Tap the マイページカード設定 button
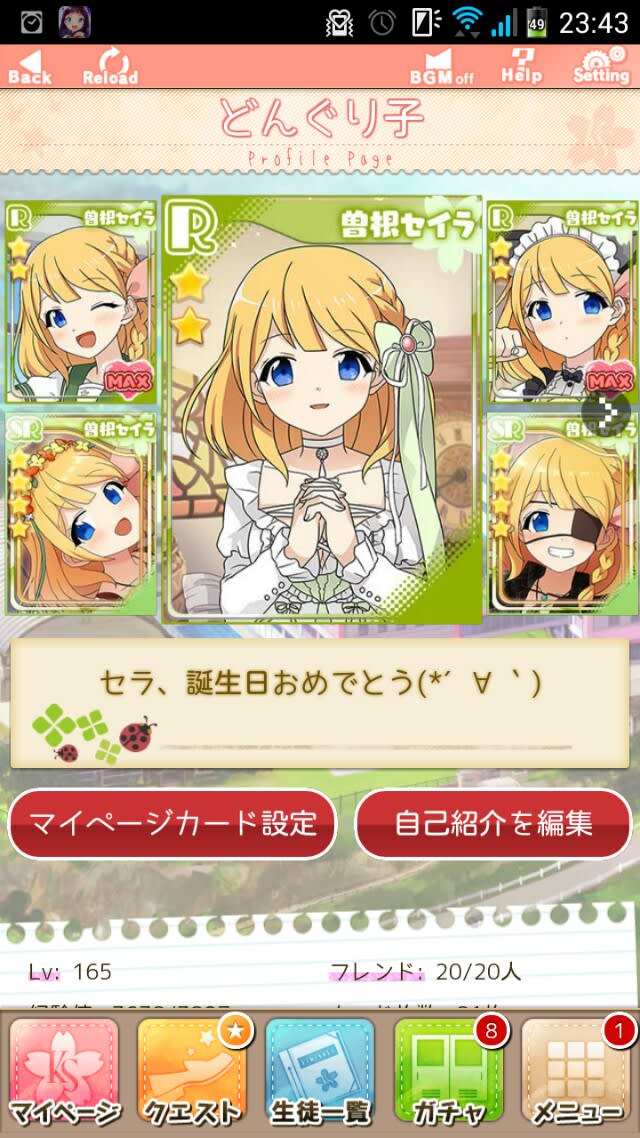The height and width of the screenshot is (1138, 640). coord(172,823)
